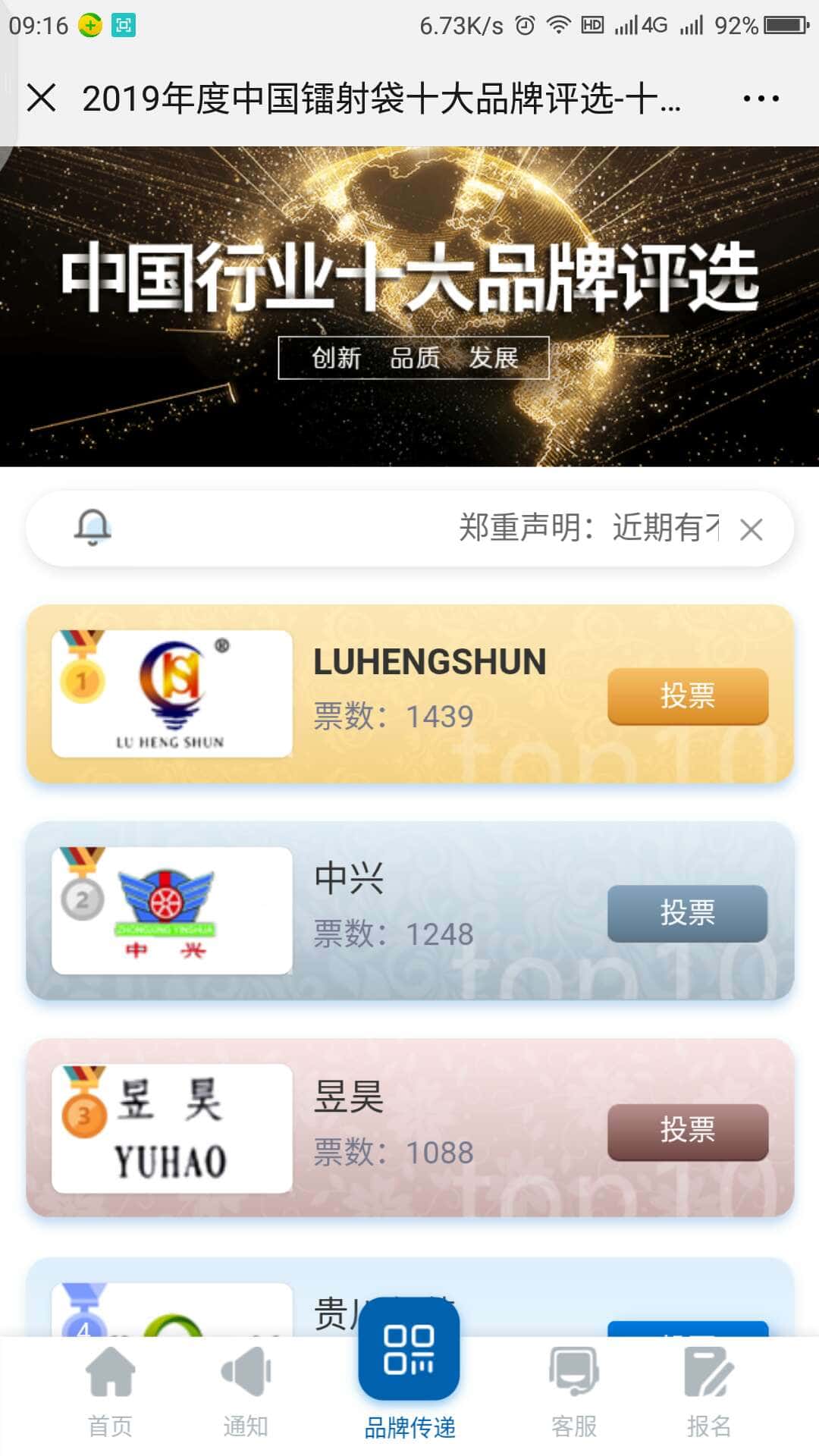Screen dimensions: 819x1456
Task: Vote for 昱昊 with the 投票 button
Action: tap(687, 1130)
